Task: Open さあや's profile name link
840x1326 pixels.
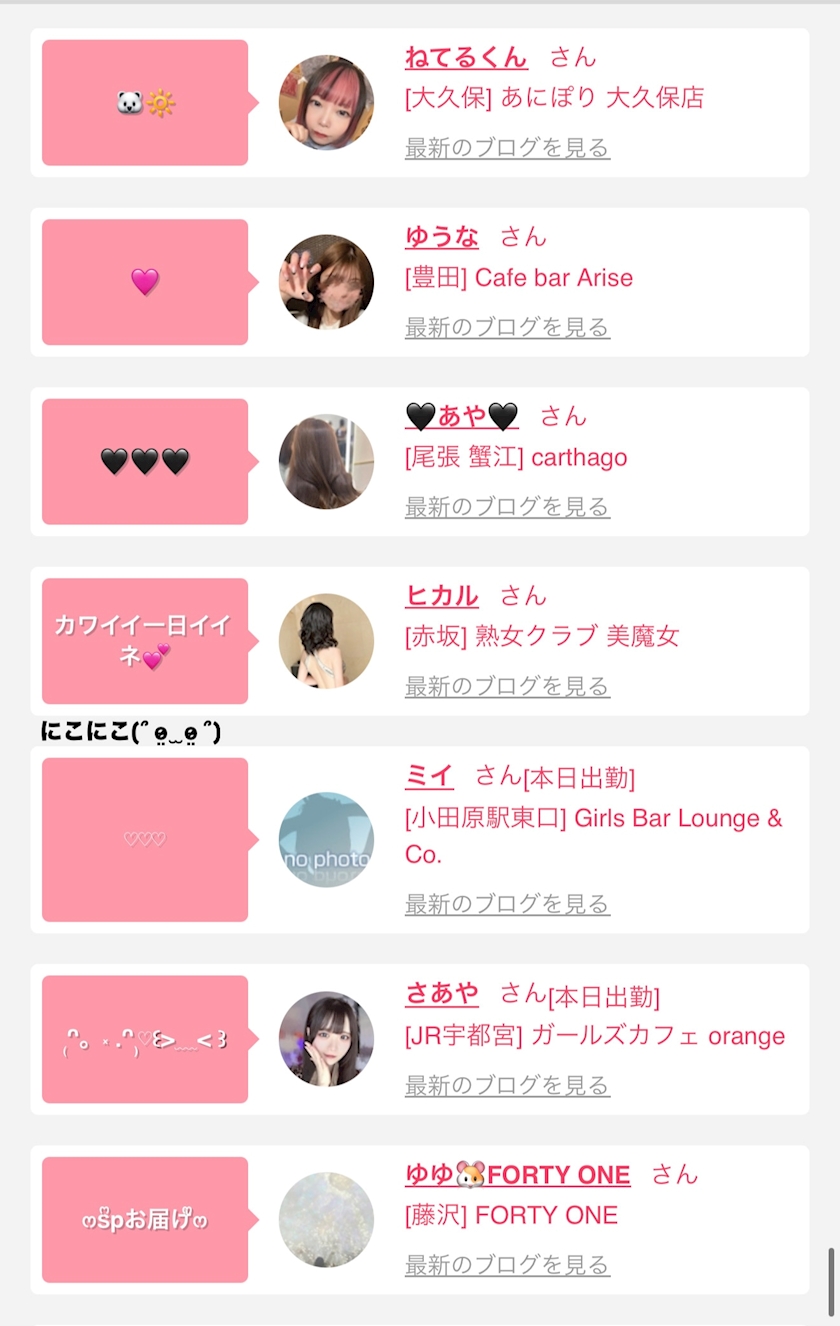Action: click(441, 994)
